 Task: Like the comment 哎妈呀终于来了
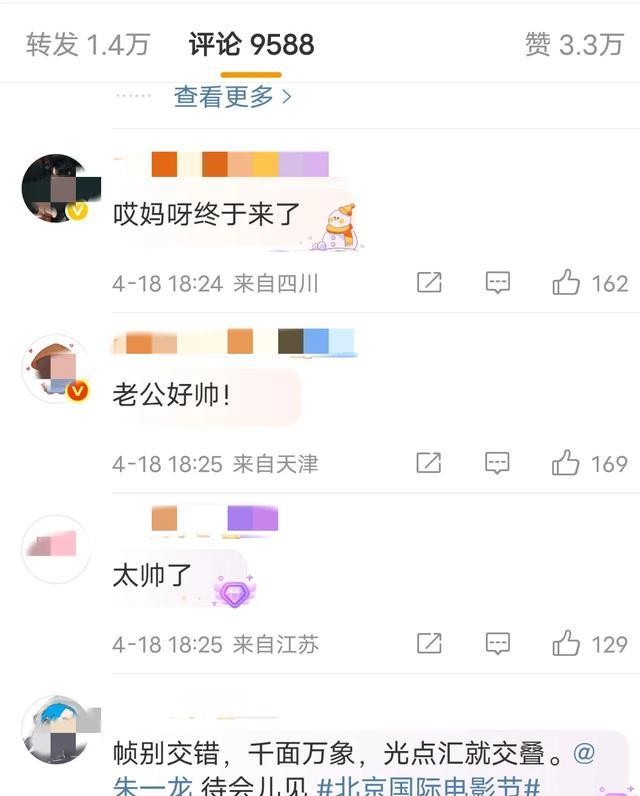tap(566, 283)
